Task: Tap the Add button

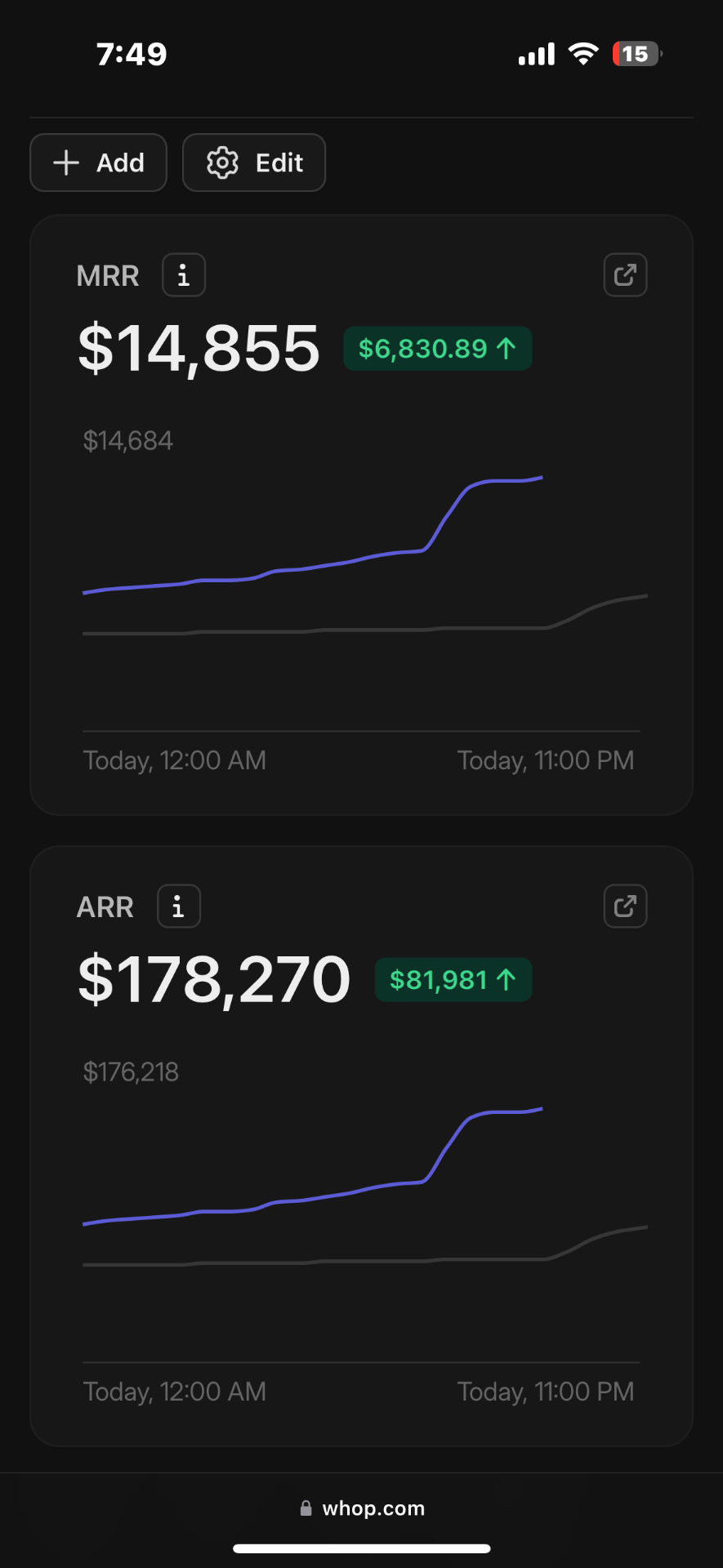Action: [x=98, y=163]
